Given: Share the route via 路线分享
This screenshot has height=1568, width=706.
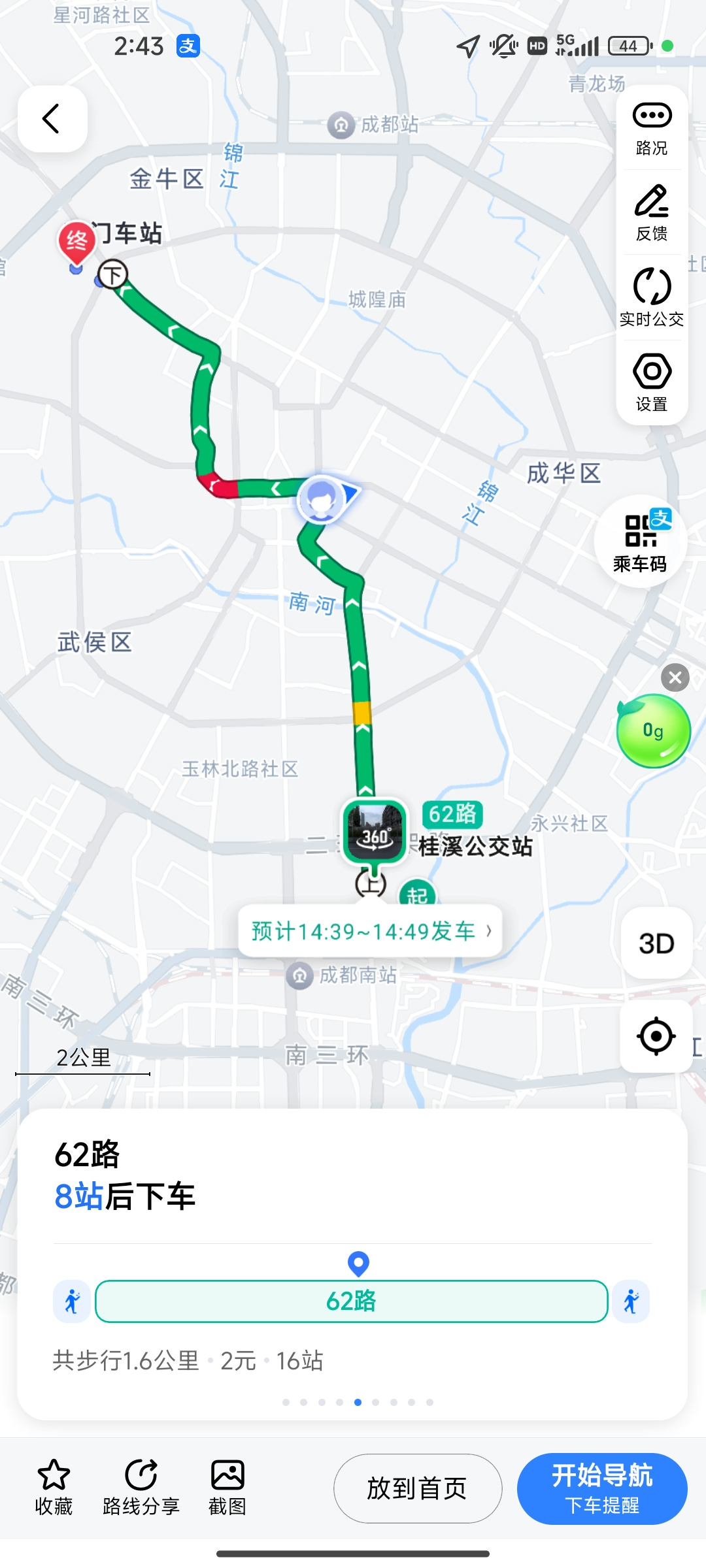Looking at the screenshot, I should click(x=141, y=1487).
